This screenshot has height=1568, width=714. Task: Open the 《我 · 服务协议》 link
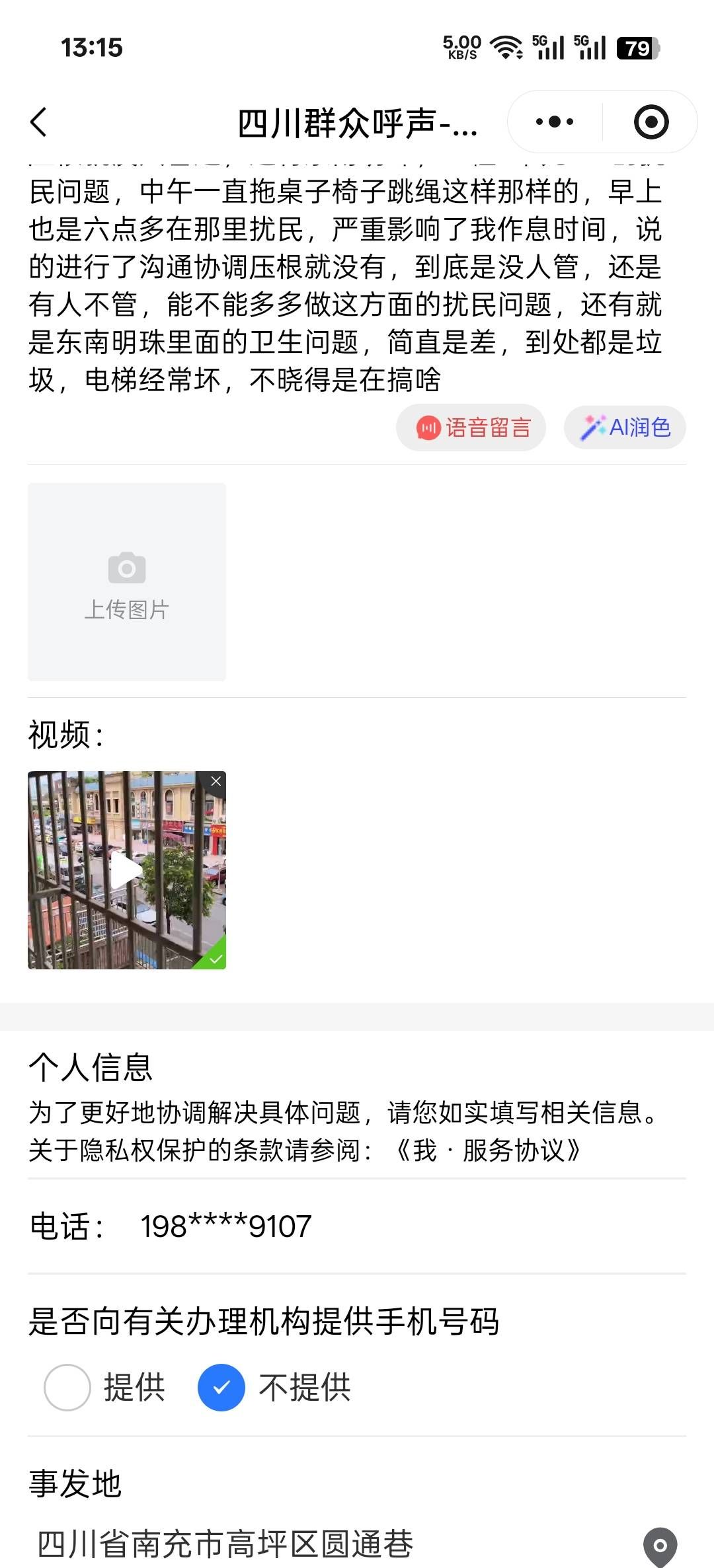tap(488, 1150)
